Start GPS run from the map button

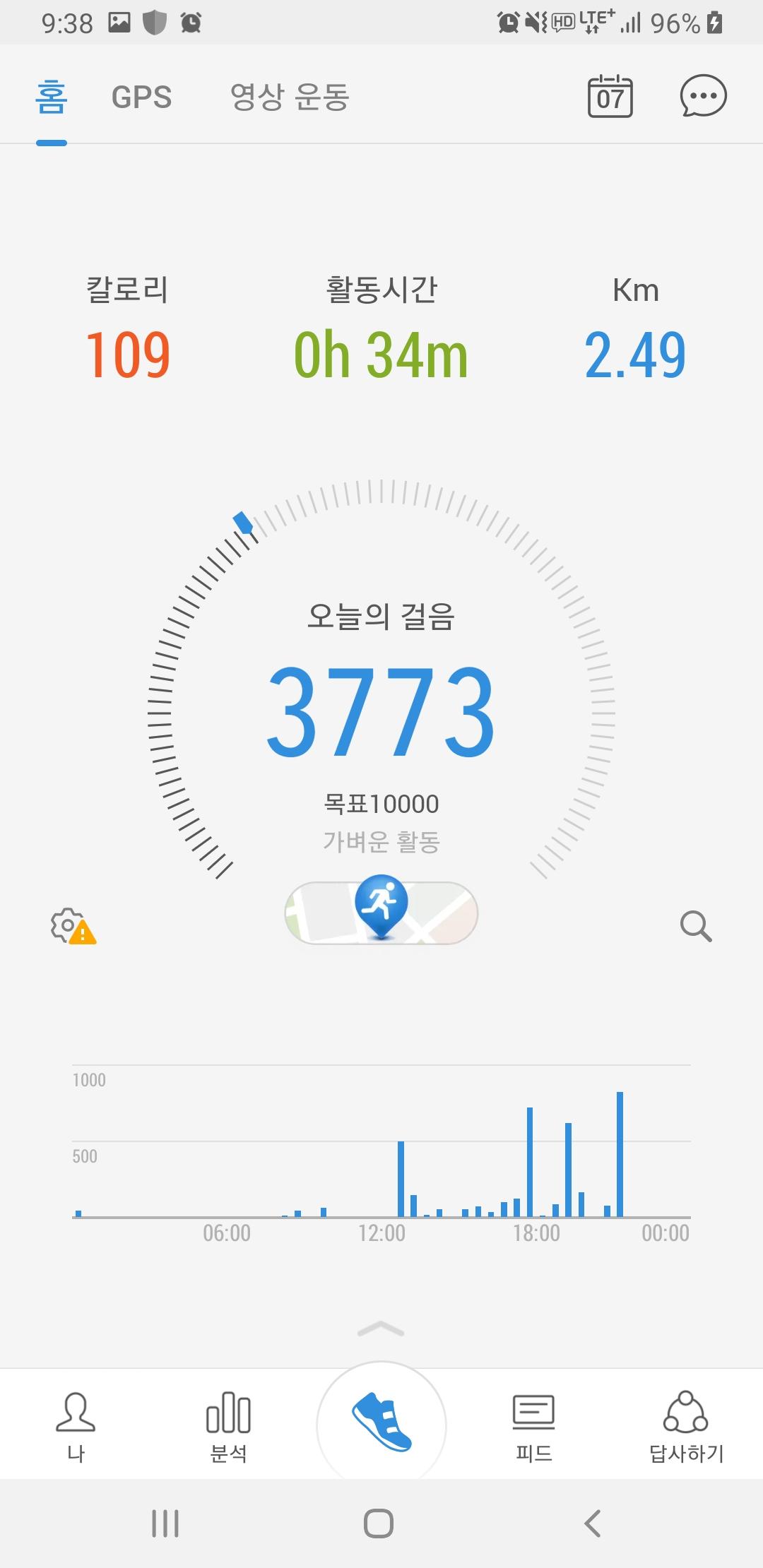click(381, 913)
